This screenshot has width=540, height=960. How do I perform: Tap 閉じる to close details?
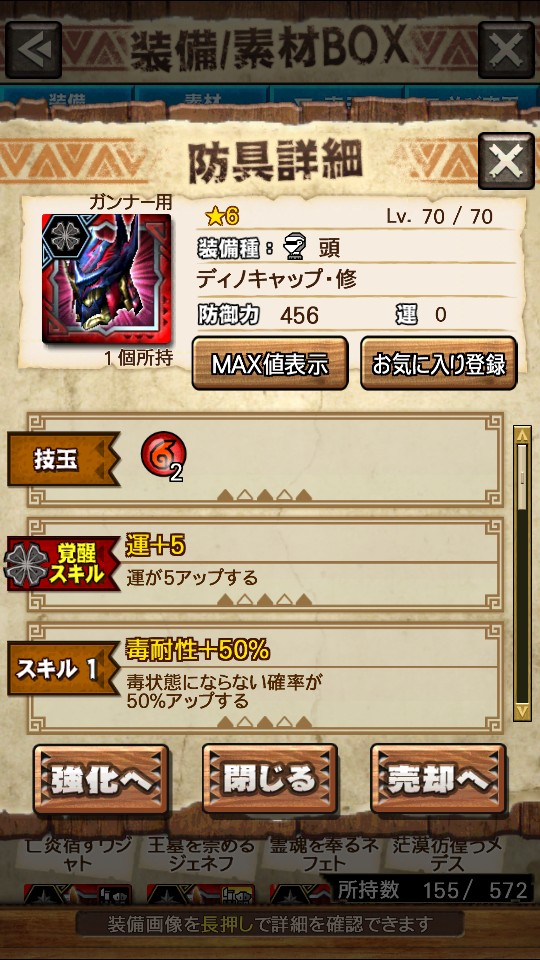270,779
